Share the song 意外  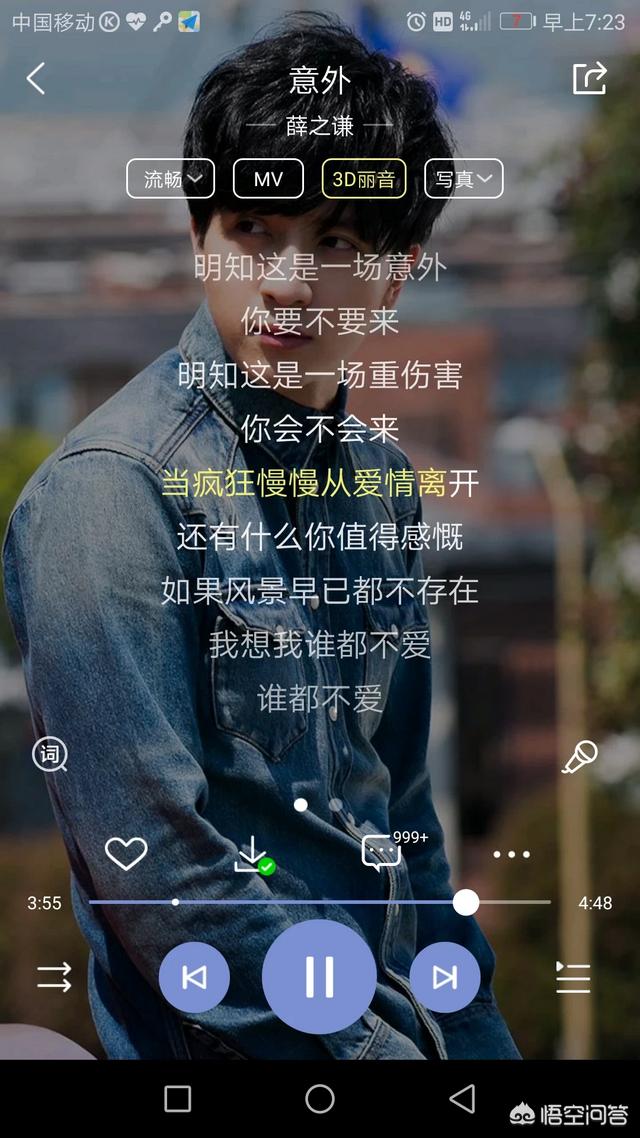[589, 78]
